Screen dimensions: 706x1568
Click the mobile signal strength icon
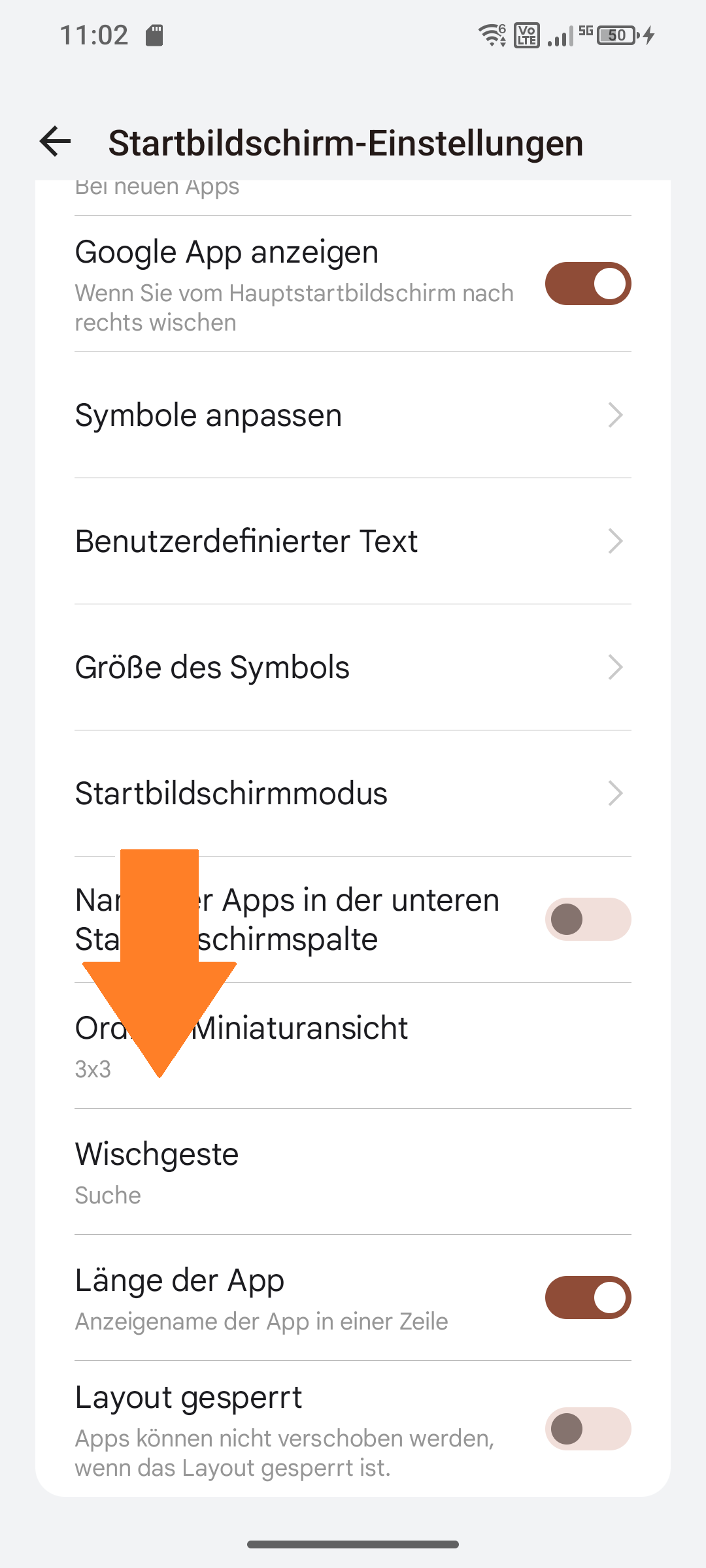(x=560, y=36)
